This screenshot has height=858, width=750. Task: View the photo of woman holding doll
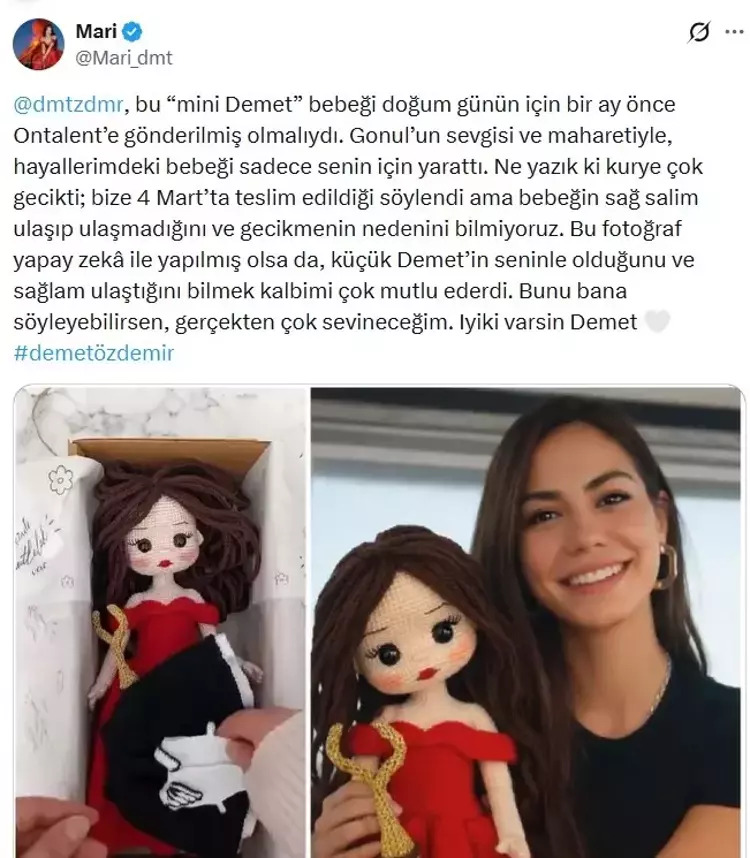tap(525, 622)
